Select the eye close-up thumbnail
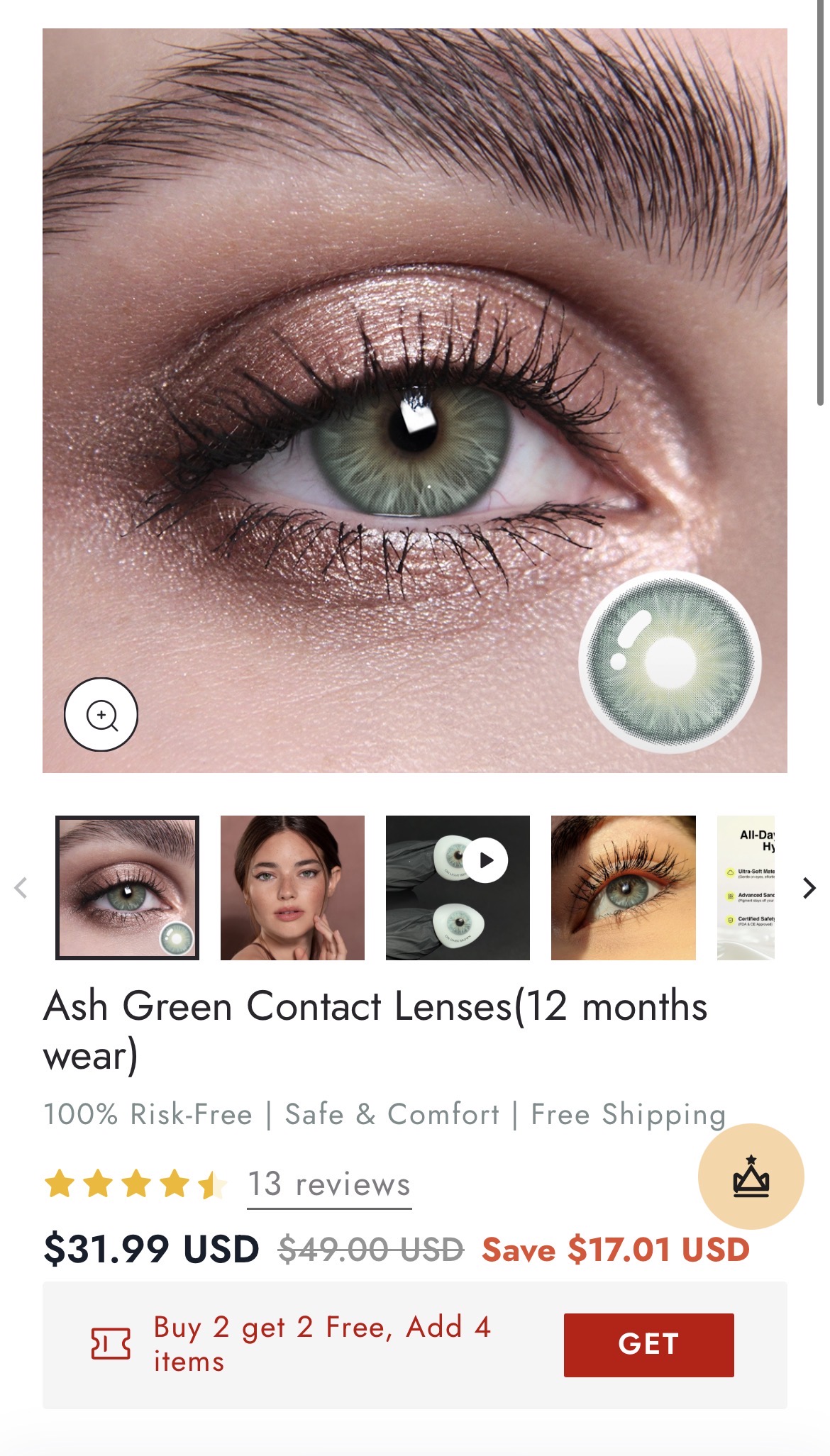The height and width of the screenshot is (1456, 830). coord(128,887)
